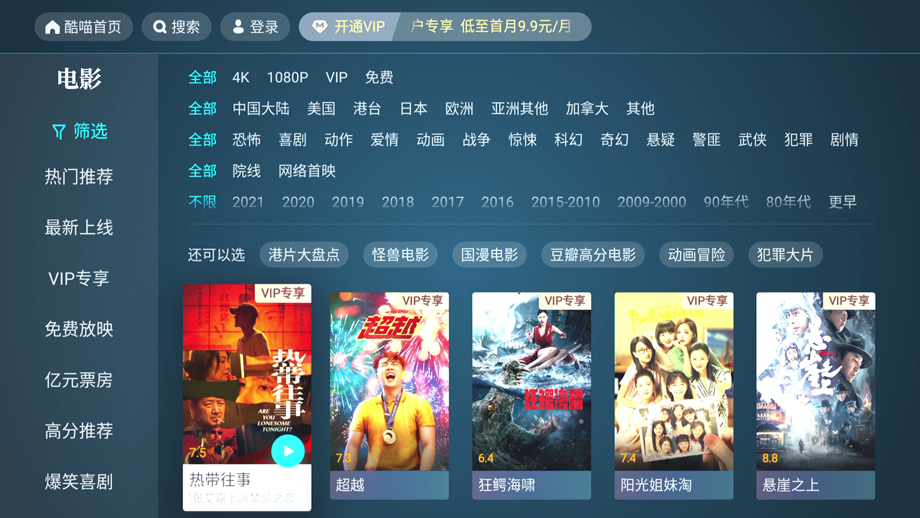Select the 筛选 filter option

tap(79, 131)
